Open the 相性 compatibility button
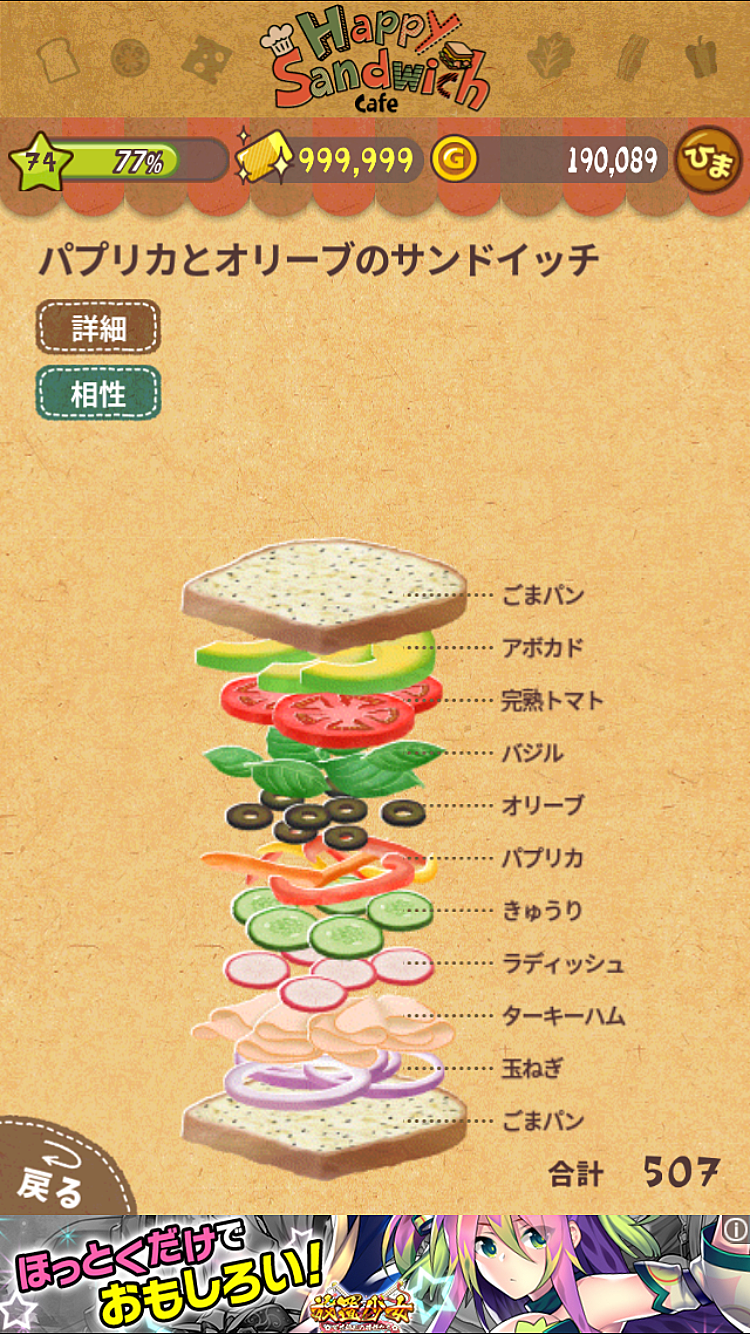This screenshot has height=1334, width=750. coord(98,393)
